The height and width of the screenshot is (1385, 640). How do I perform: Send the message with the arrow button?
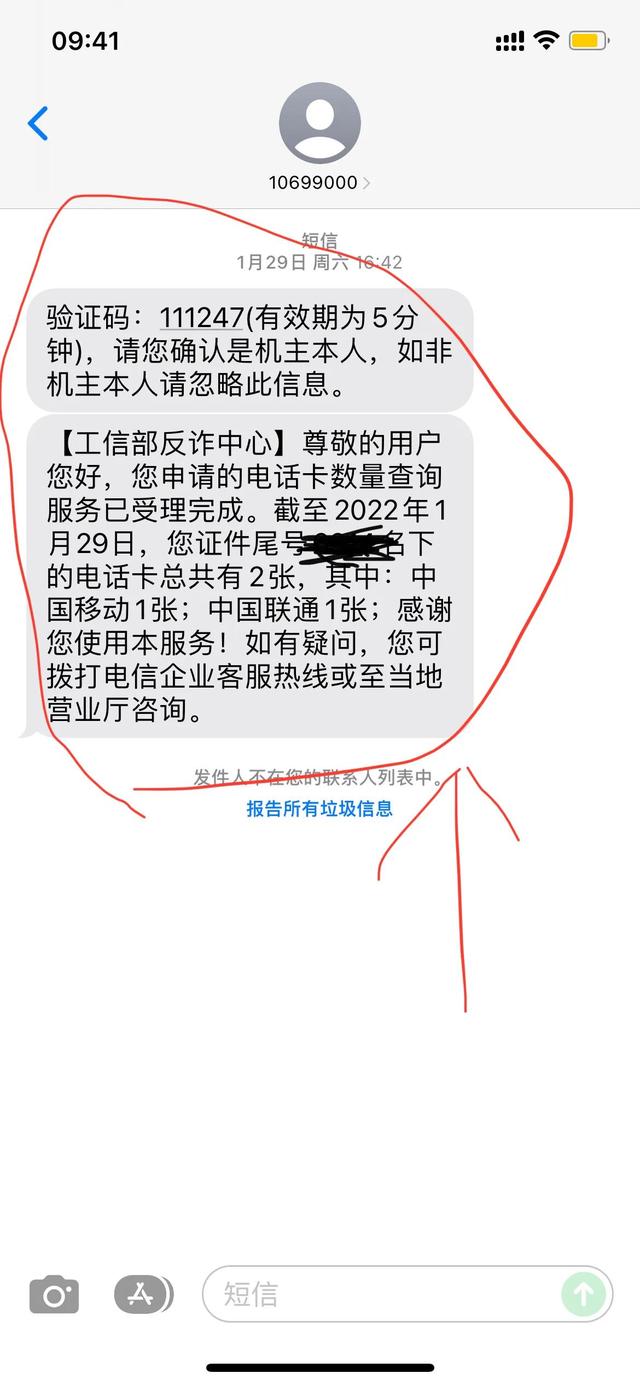pyautogui.click(x=583, y=1295)
